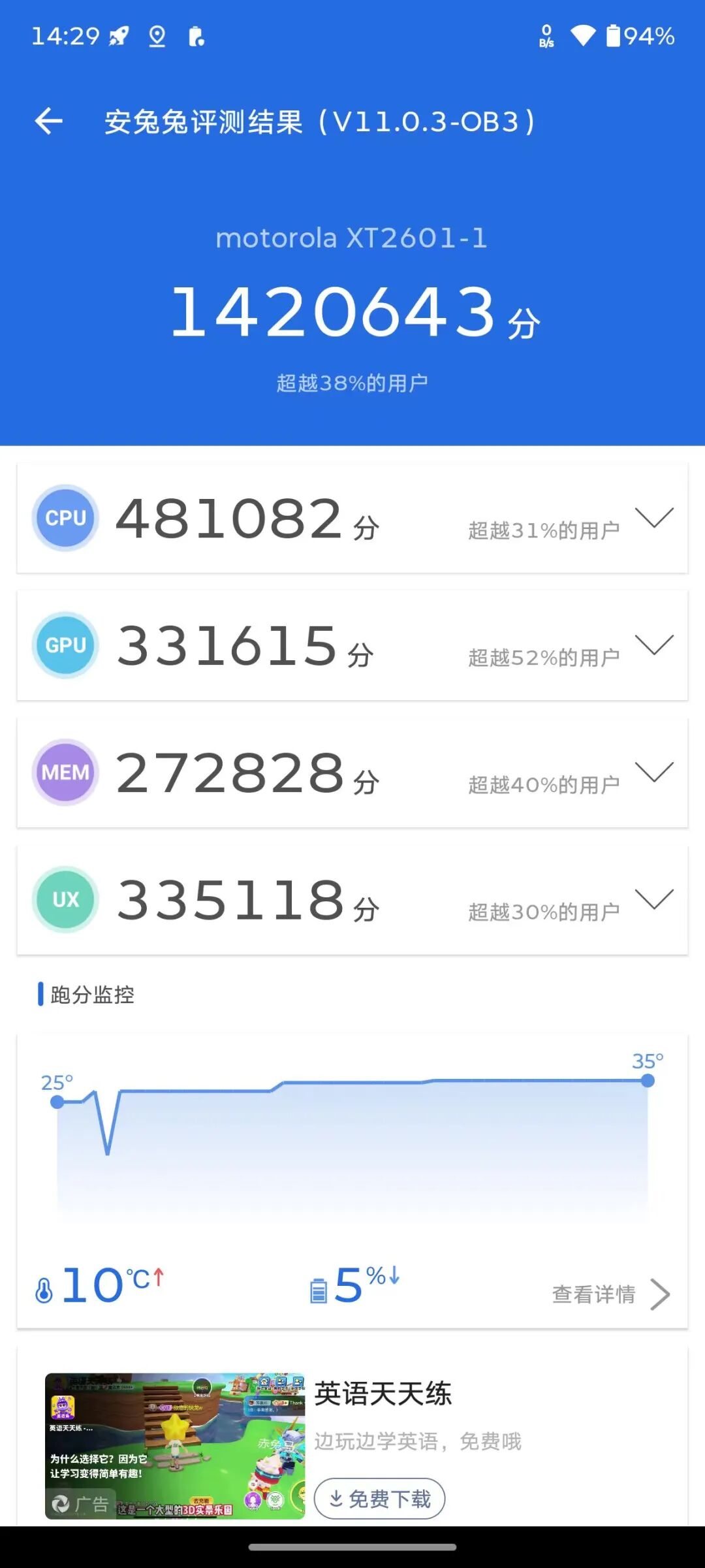705x1568 pixels.
Task: Click the UX score badge icon
Action: (65, 899)
